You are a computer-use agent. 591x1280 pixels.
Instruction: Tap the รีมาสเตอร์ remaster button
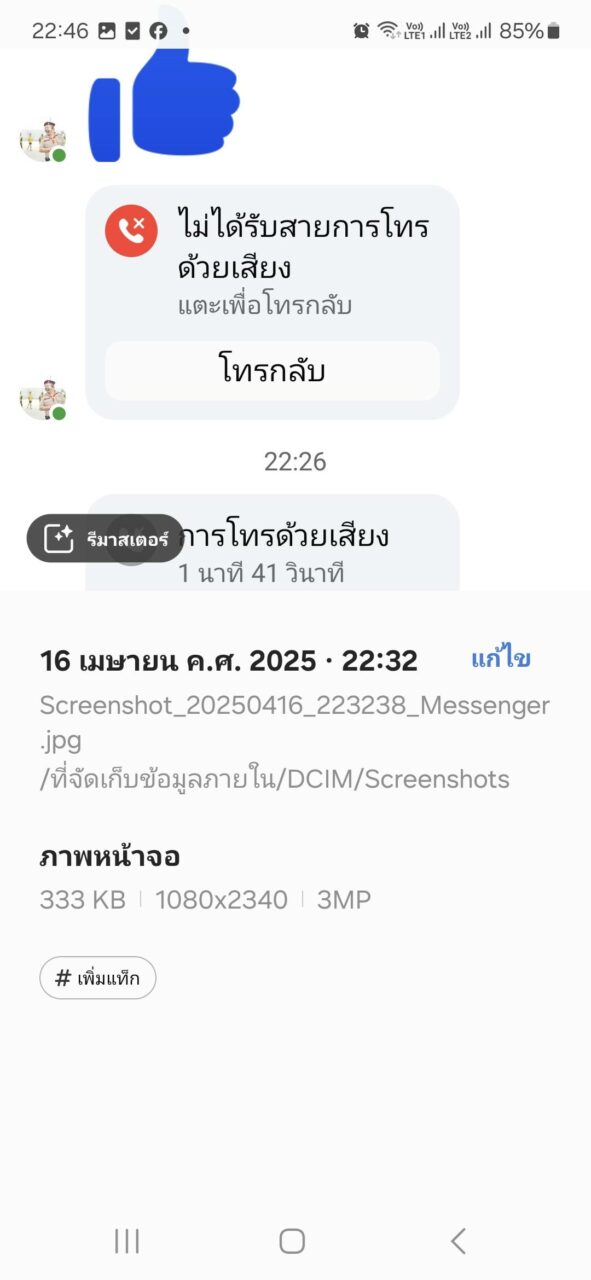tap(105, 538)
